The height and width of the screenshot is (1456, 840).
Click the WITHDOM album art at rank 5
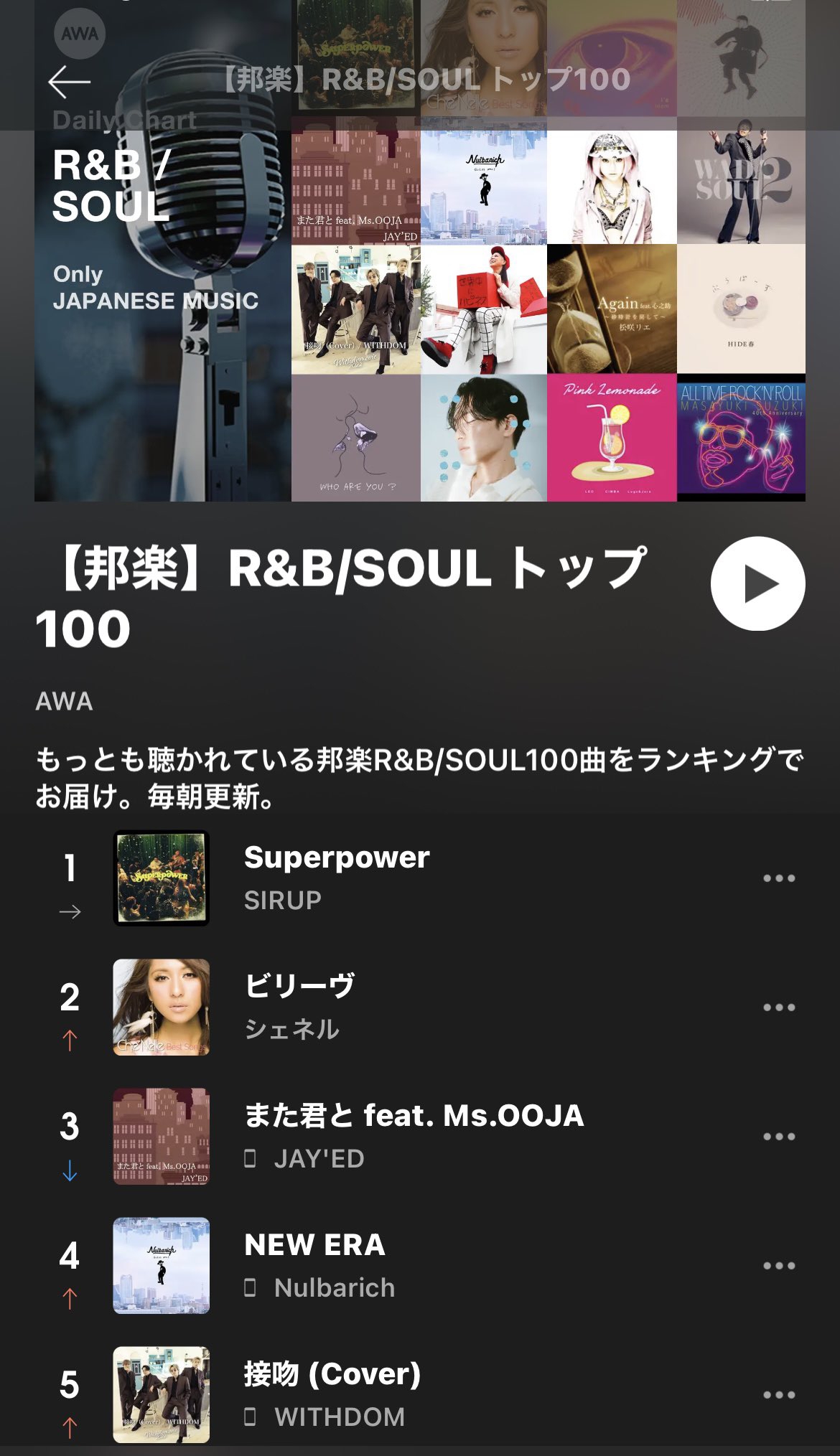tap(162, 1396)
